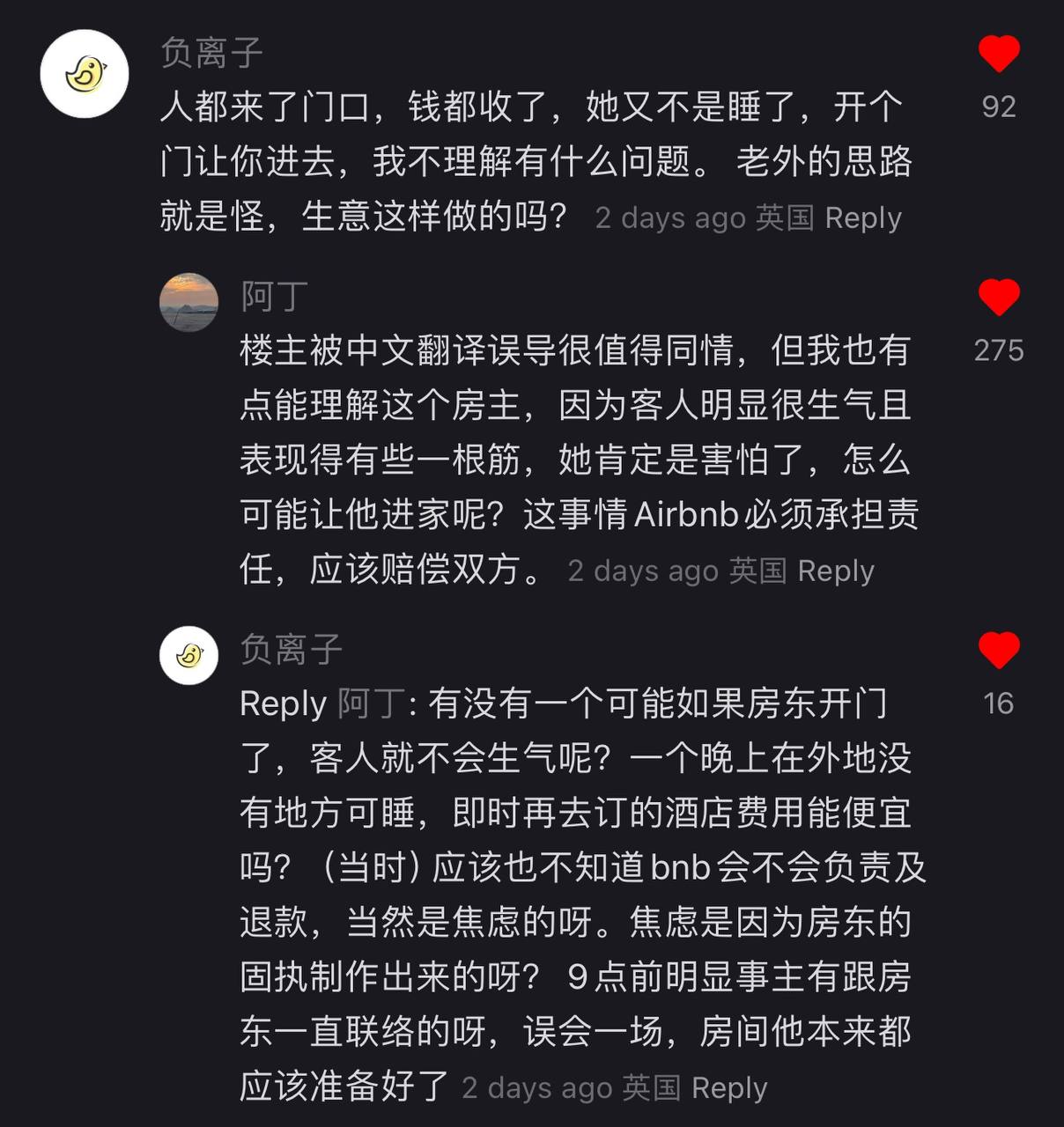The width and height of the screenshot is (1064, 1127).
Task: Tap mentioned name 阿丁 in 负离子's reply
Action: coord(371,704)
